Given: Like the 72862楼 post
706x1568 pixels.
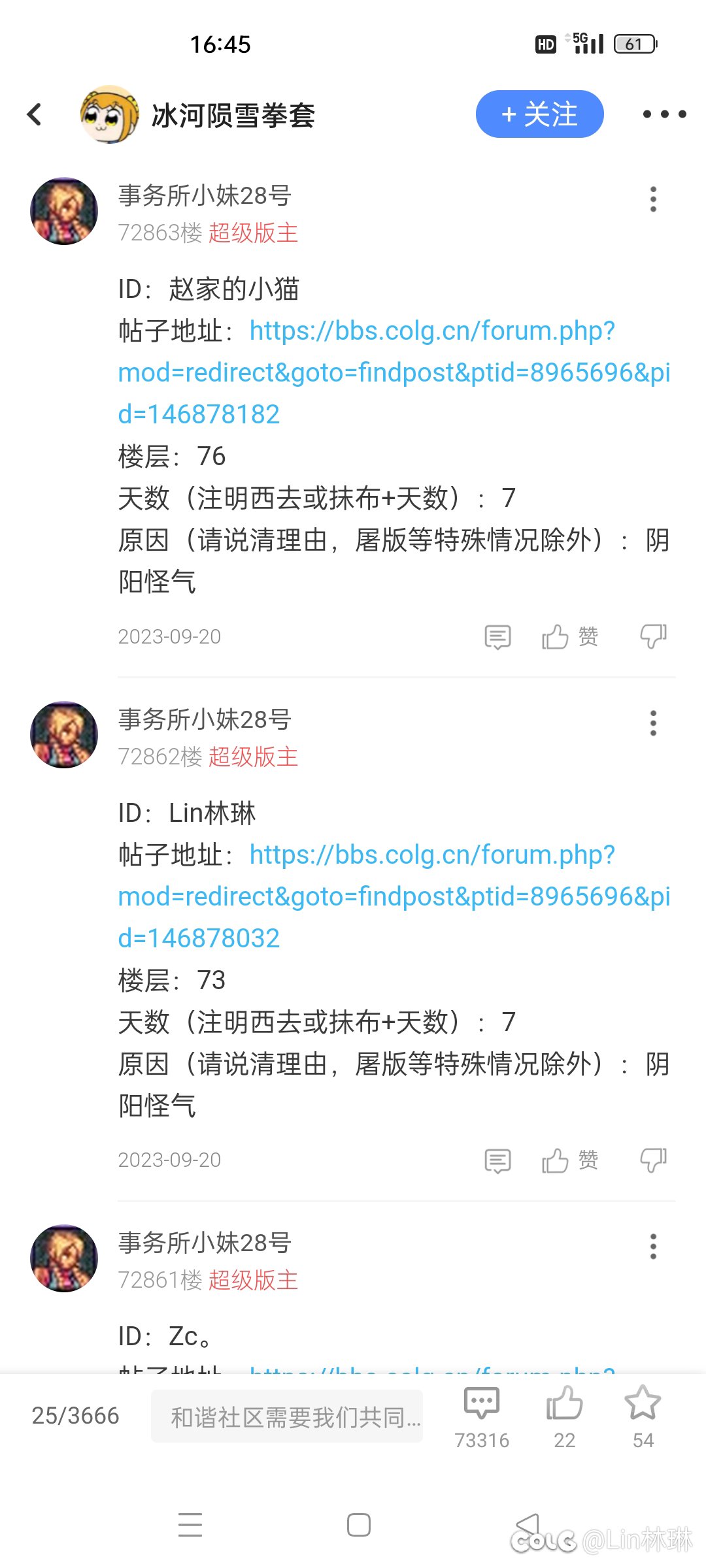Looking at the screenshot, I should tap(569, 1160).
